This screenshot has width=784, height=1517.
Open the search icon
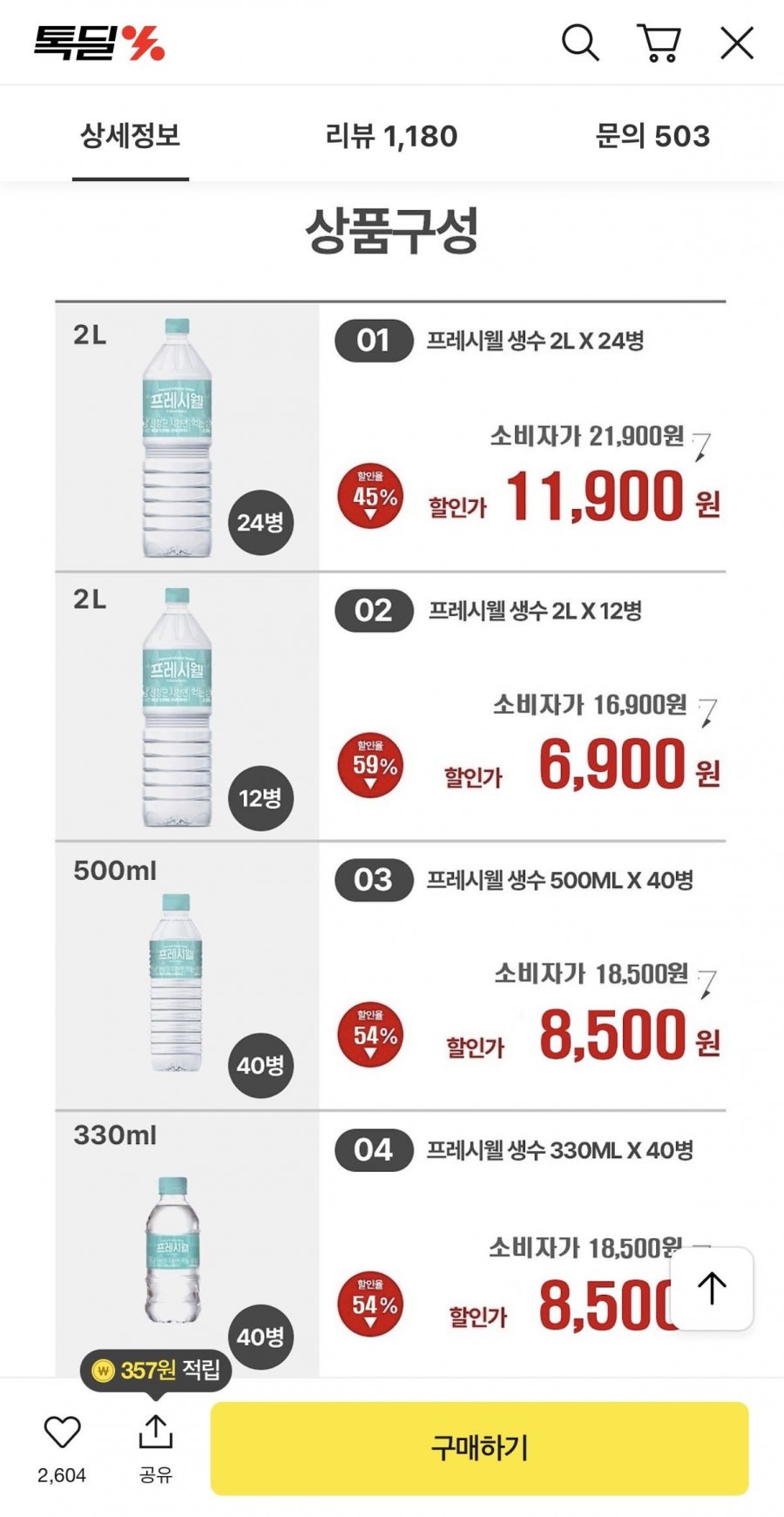point(580,43)
